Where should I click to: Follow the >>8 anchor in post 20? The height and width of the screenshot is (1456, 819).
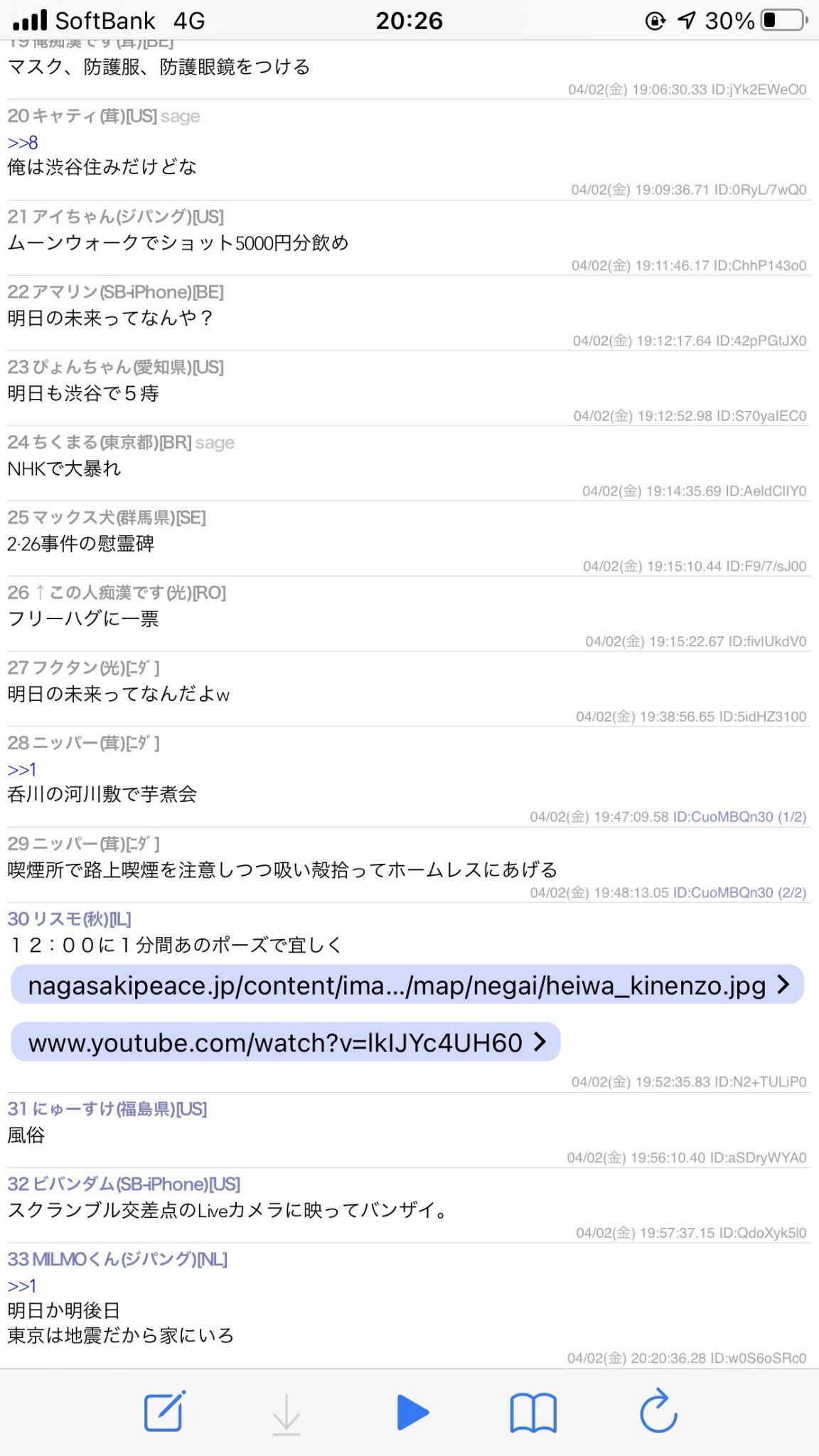click(23, 142)
